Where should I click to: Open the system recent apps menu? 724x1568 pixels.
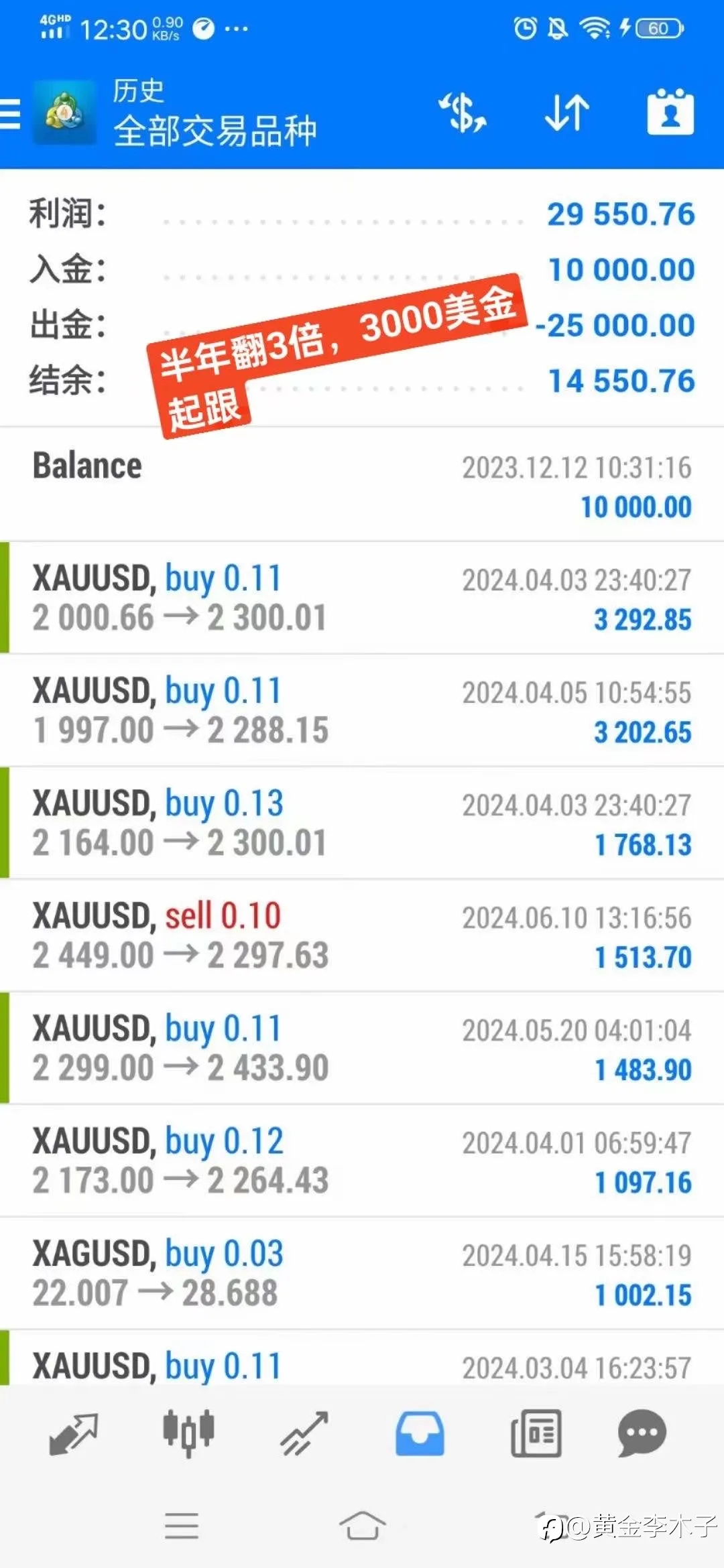coord(182,1526)
